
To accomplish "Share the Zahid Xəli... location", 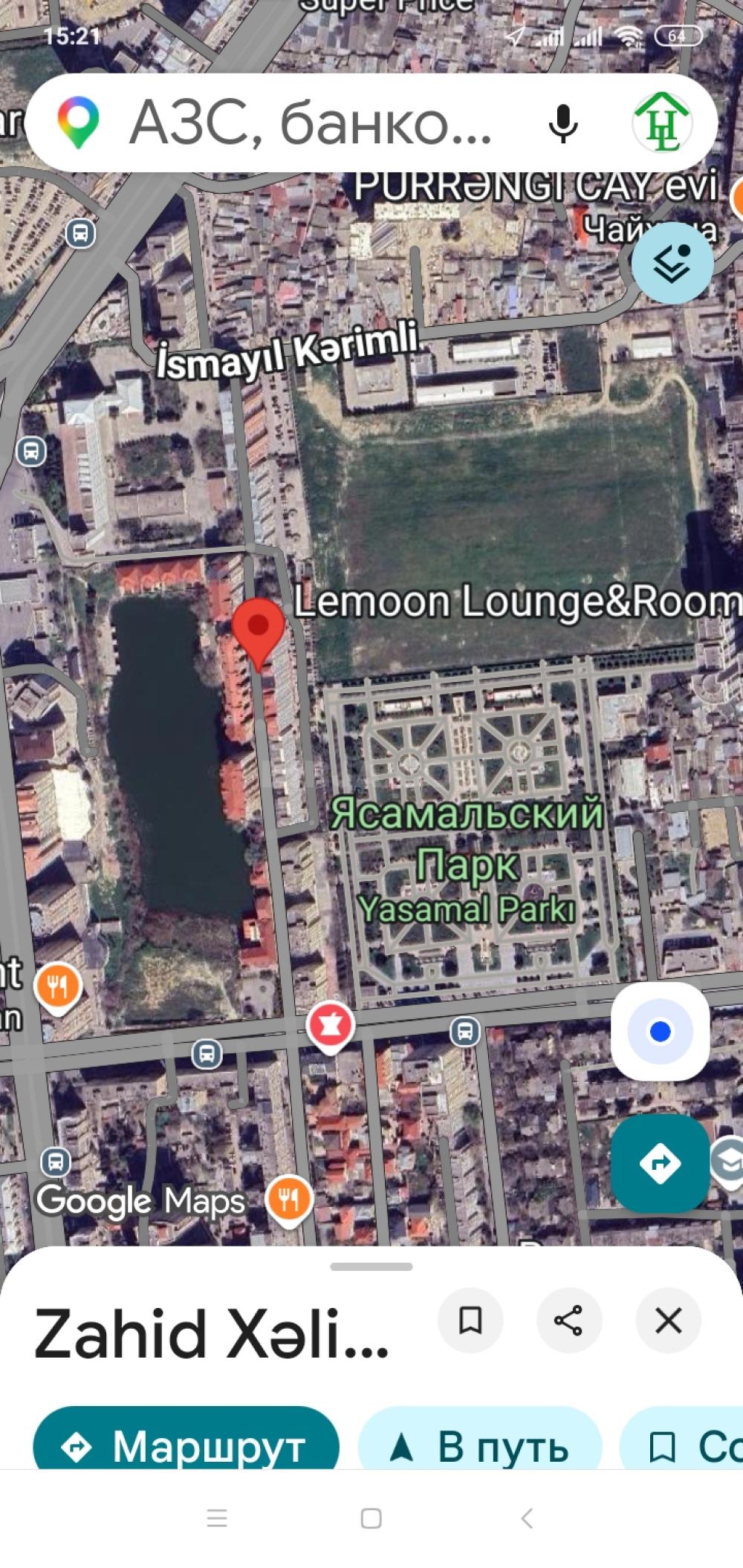I will pos(569,1321).
